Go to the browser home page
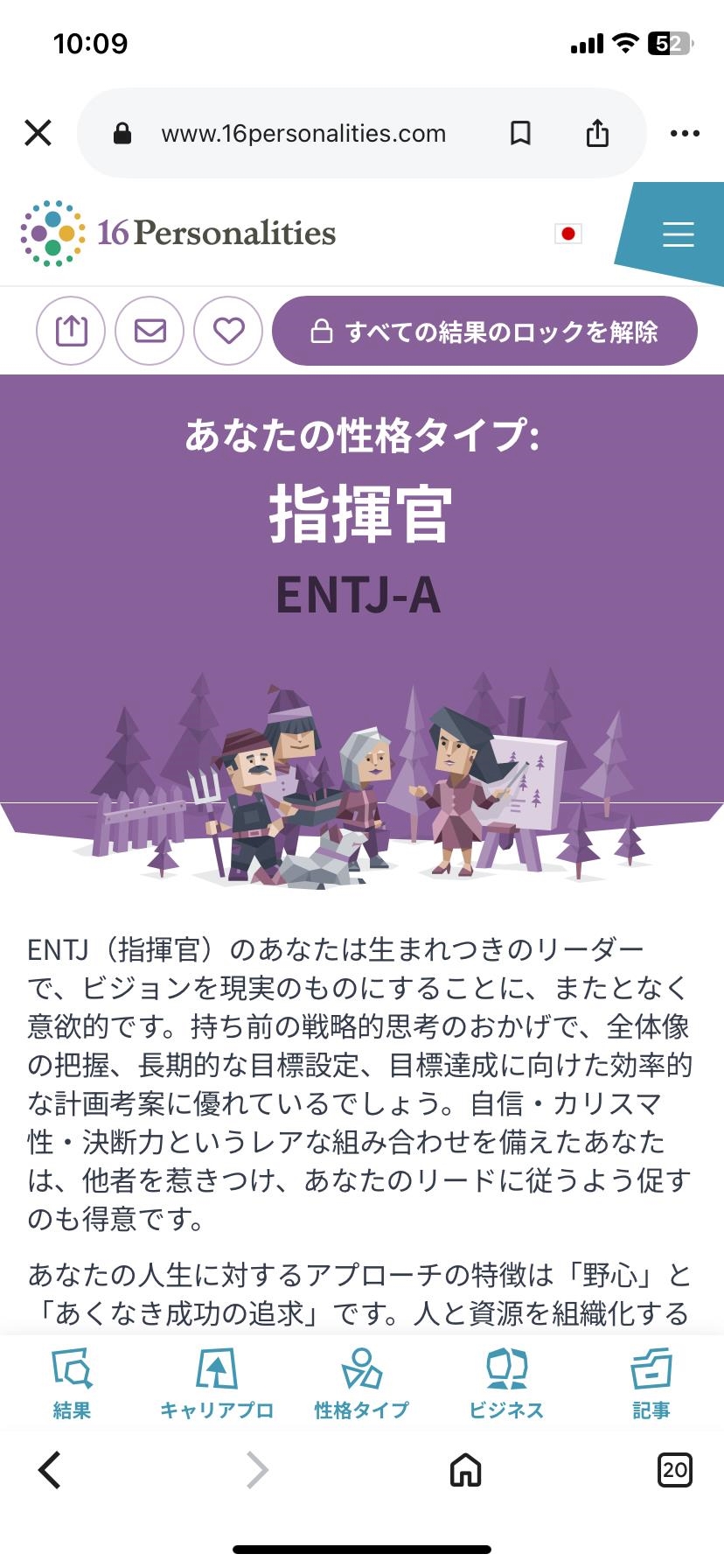This screenshot has width=724, height=1568. tap(465, 1470)
